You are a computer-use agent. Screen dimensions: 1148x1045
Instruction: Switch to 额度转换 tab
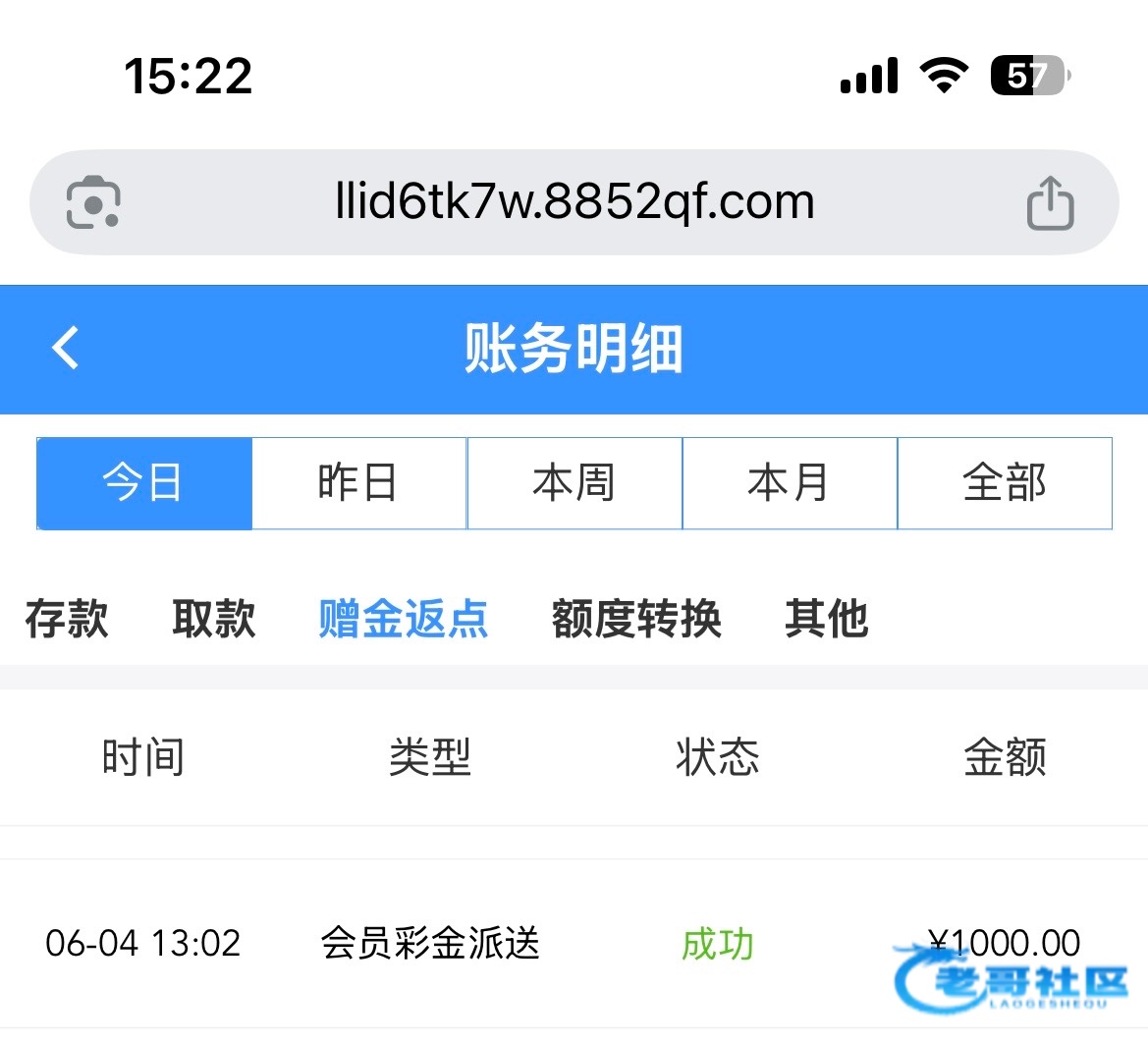[x=636, y=619]
